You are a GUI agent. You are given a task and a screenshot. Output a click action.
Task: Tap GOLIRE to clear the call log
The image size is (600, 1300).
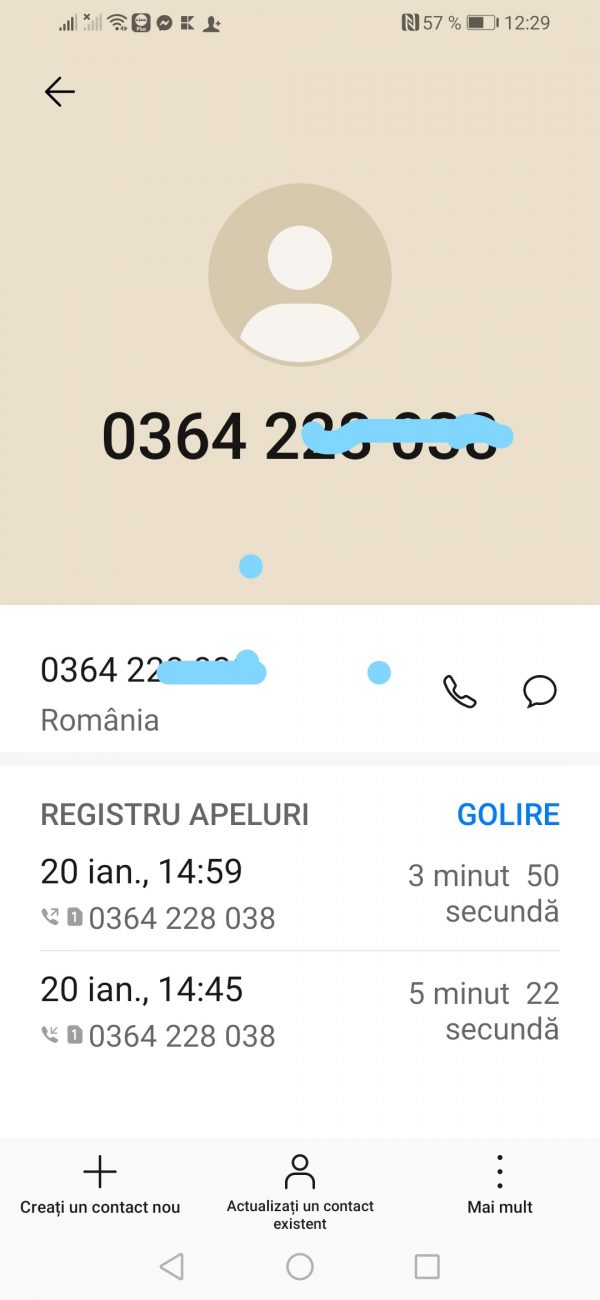(508, 814)
